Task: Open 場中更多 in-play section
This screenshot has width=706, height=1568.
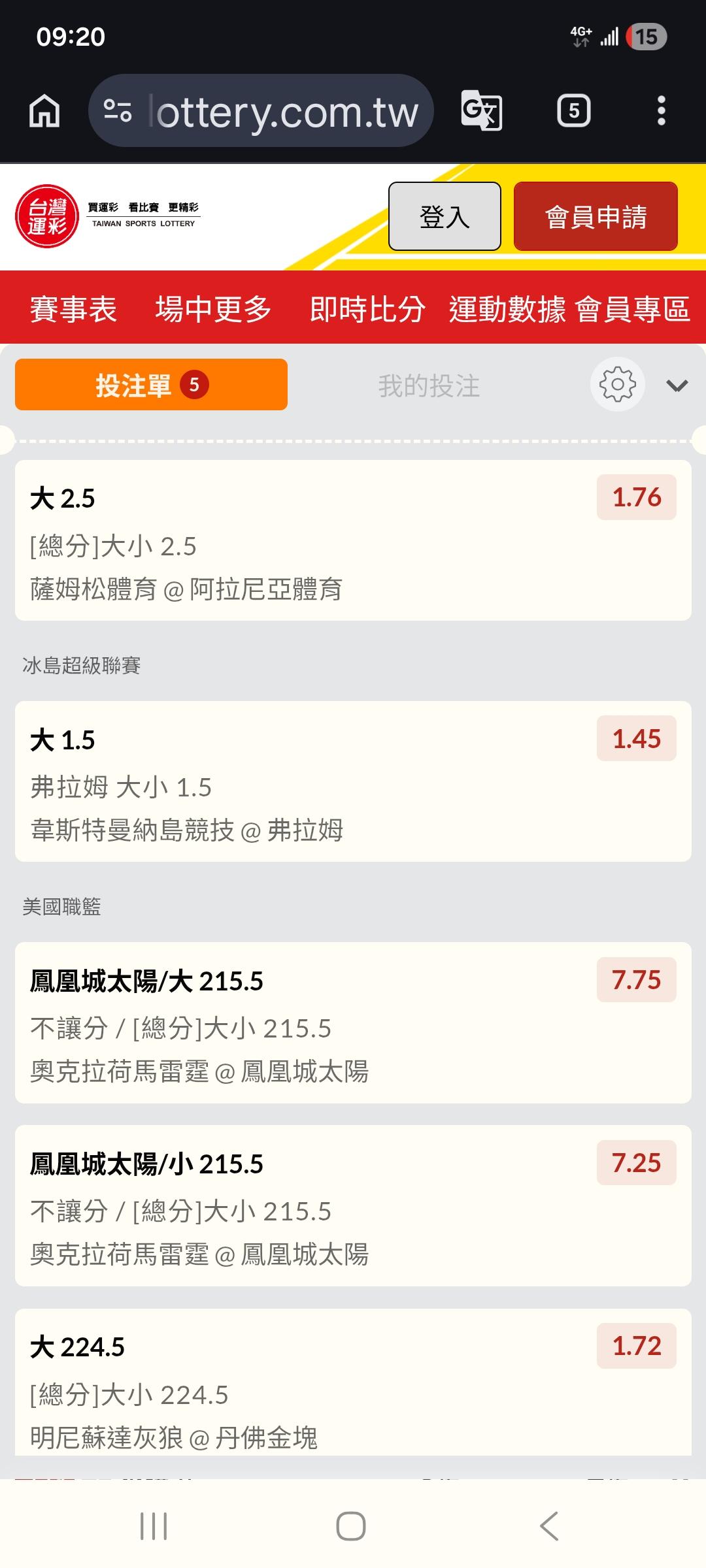Action: (x=213, y=309)
